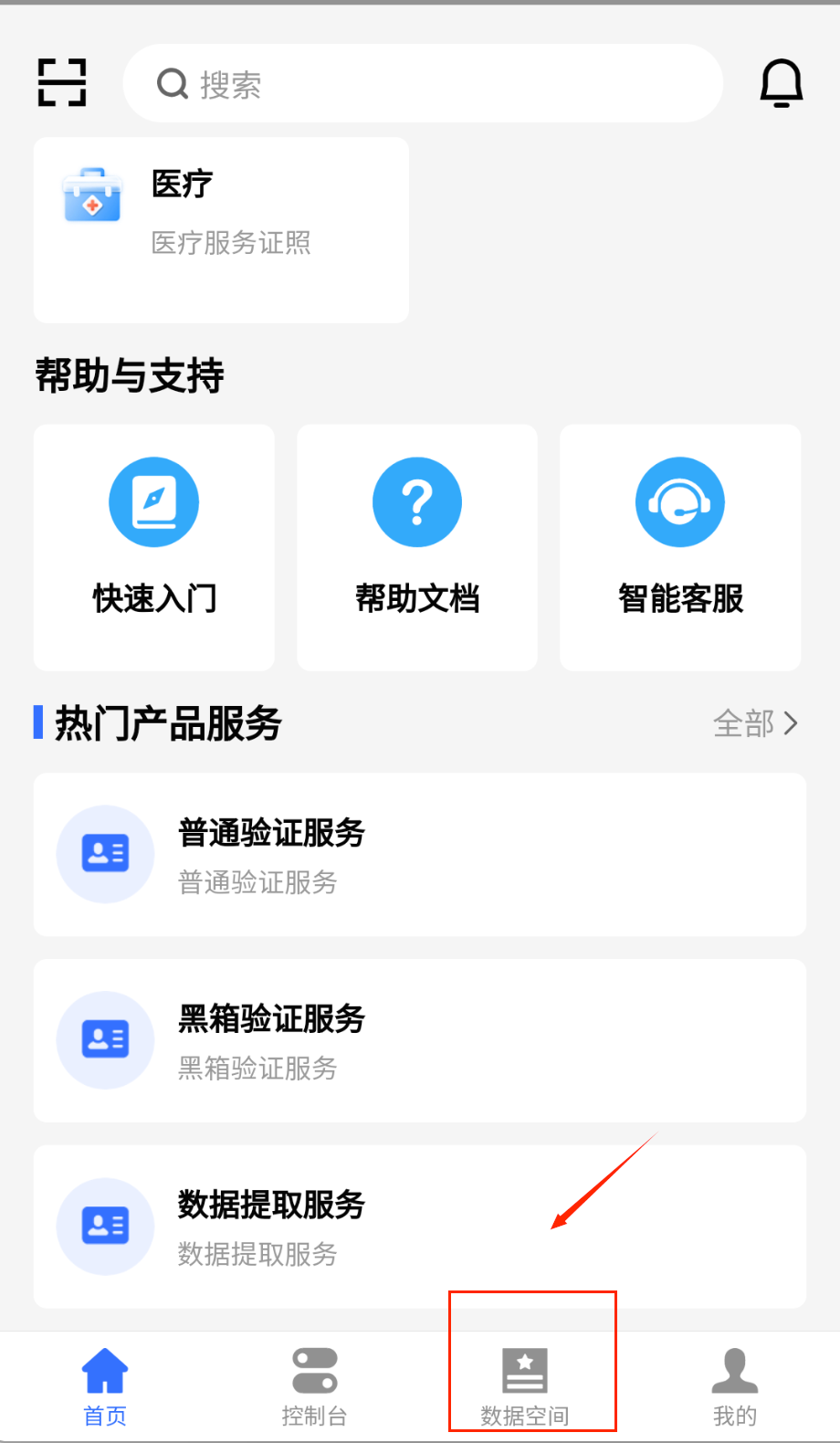Select 黑箱验证服务 service row
This screenshot has width=840, height=1443.
click(x=419, y=1040)
